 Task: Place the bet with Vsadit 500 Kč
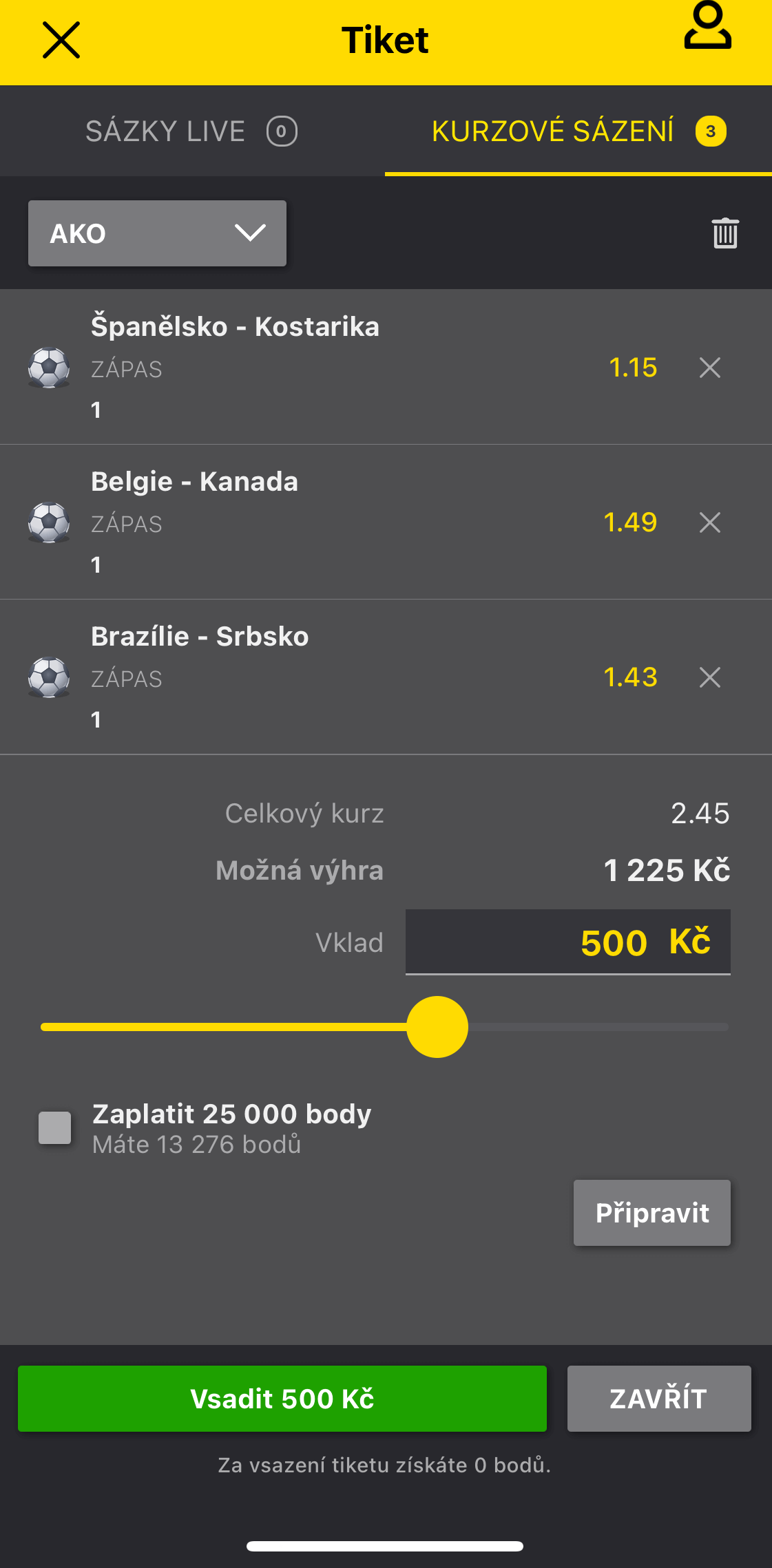point(282,1399)
